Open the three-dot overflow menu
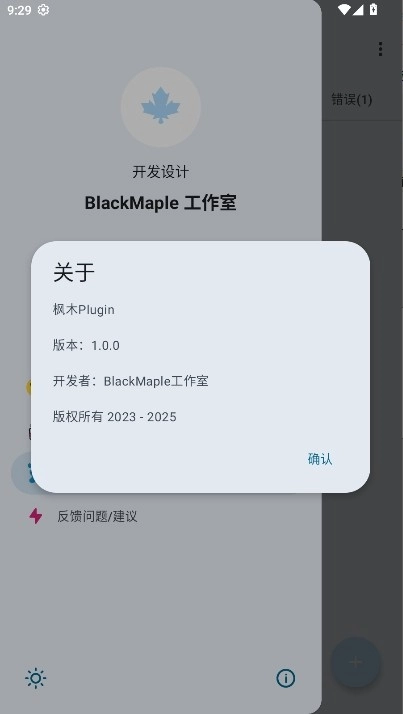This screenshot has width=403, height=714. 380,49
